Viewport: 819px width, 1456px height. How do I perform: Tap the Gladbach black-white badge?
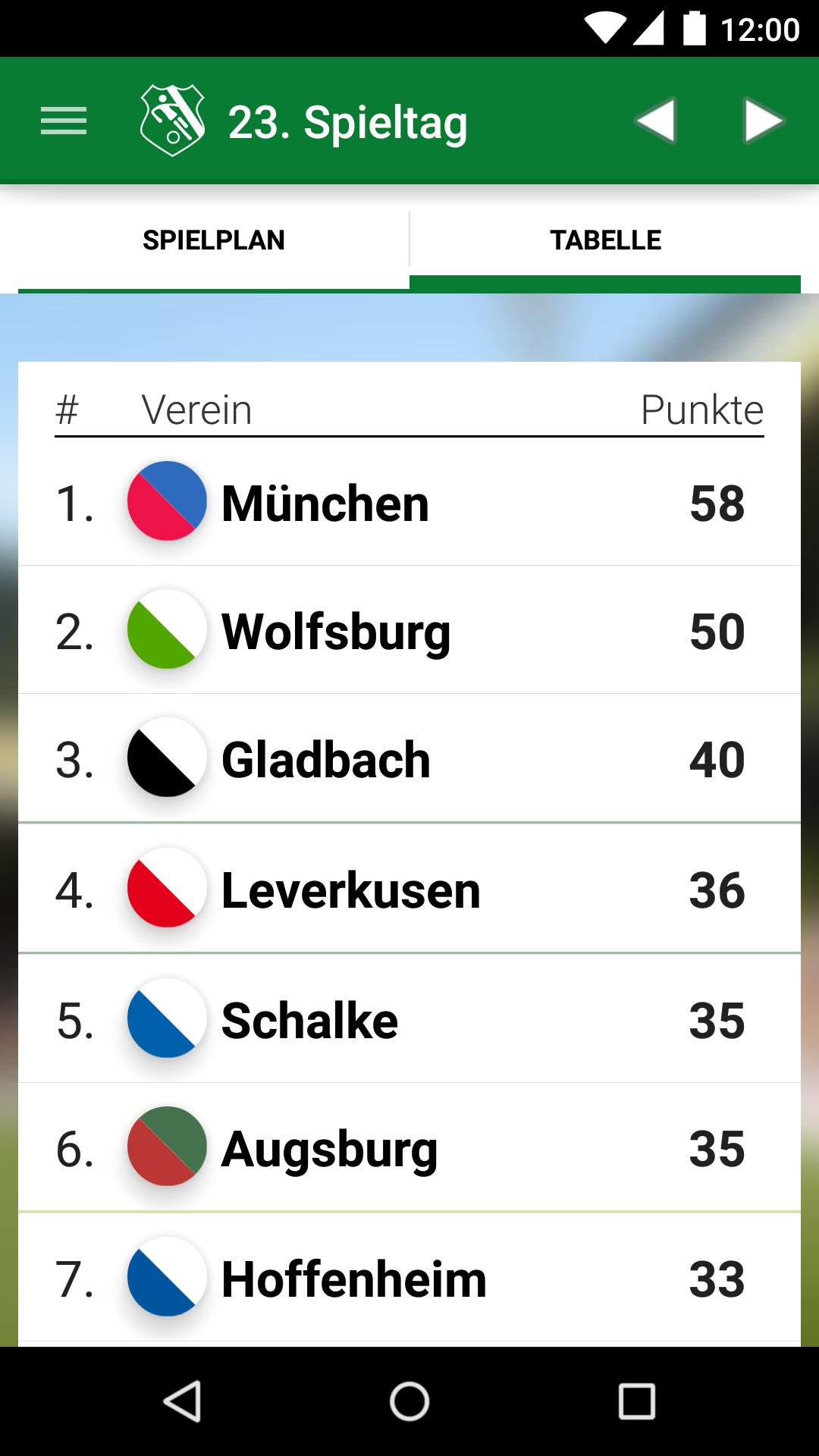click(x=167, y=760)
